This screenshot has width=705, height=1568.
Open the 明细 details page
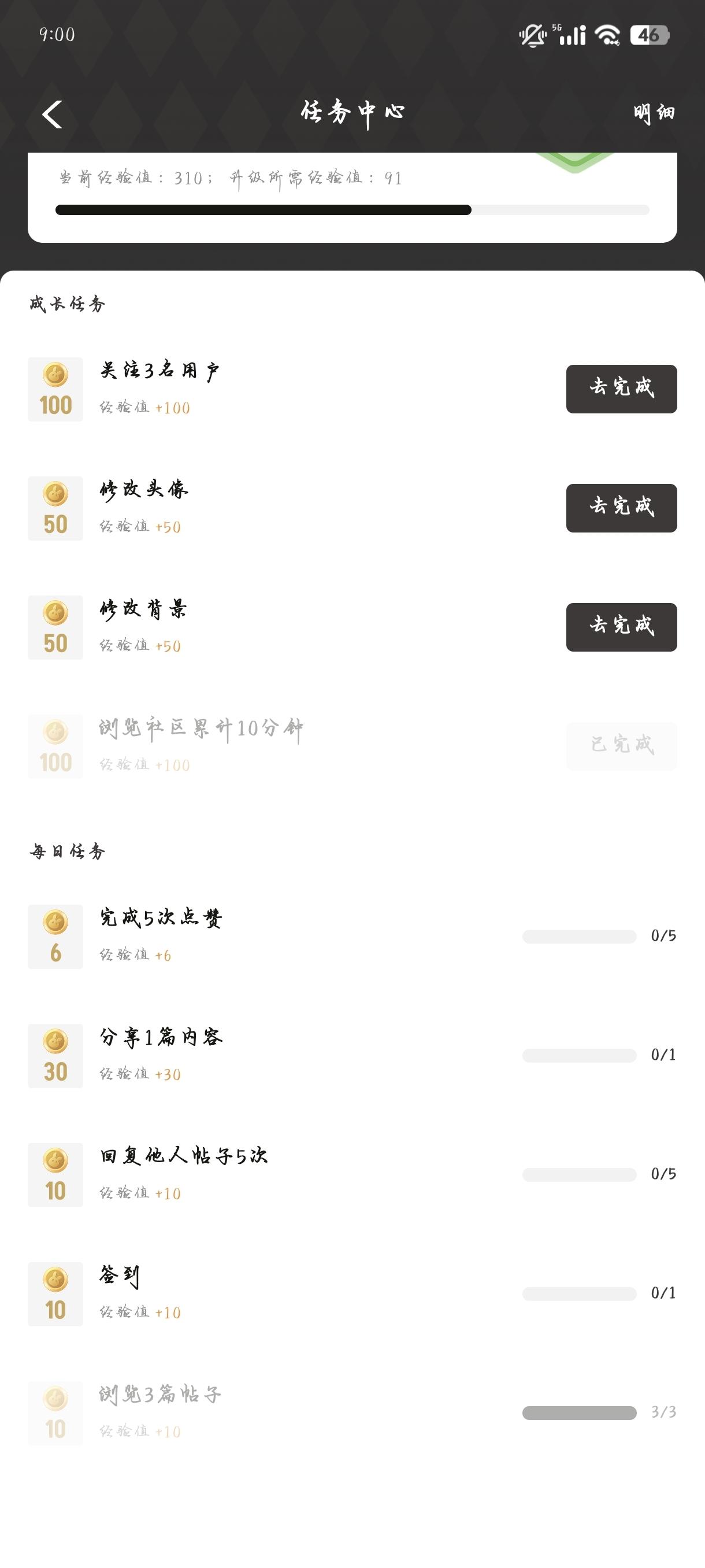click(x=654, y=113)
